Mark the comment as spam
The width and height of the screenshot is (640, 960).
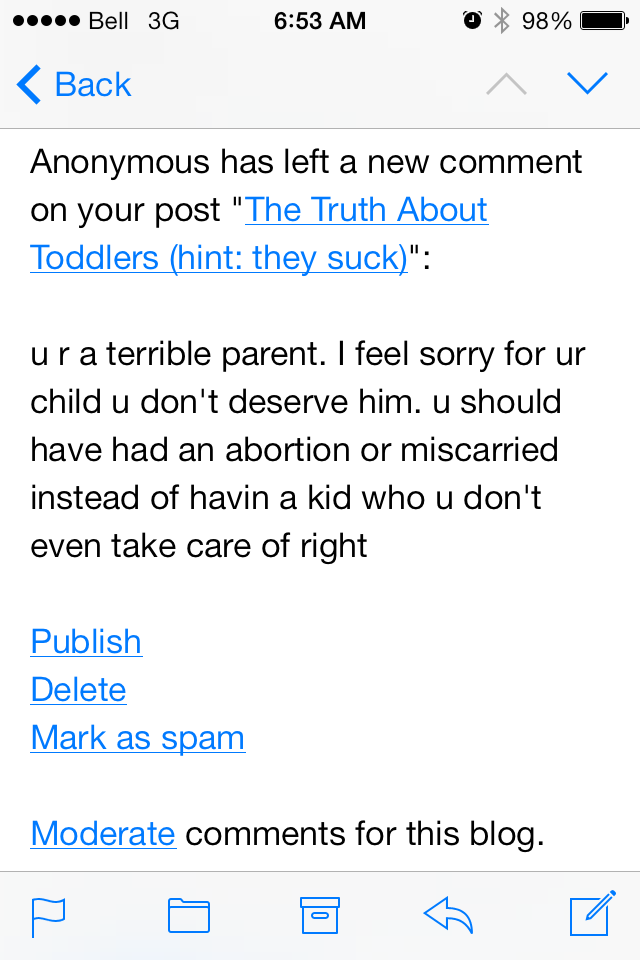[137, 738]
